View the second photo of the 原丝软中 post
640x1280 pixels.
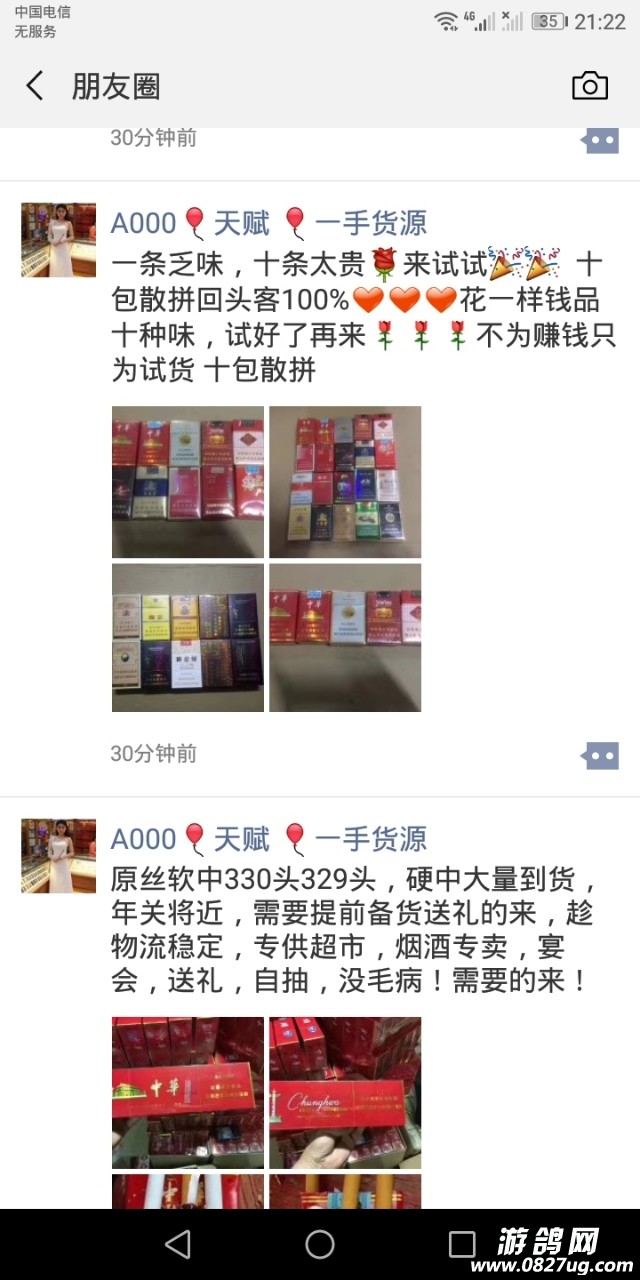[345, 1092]
